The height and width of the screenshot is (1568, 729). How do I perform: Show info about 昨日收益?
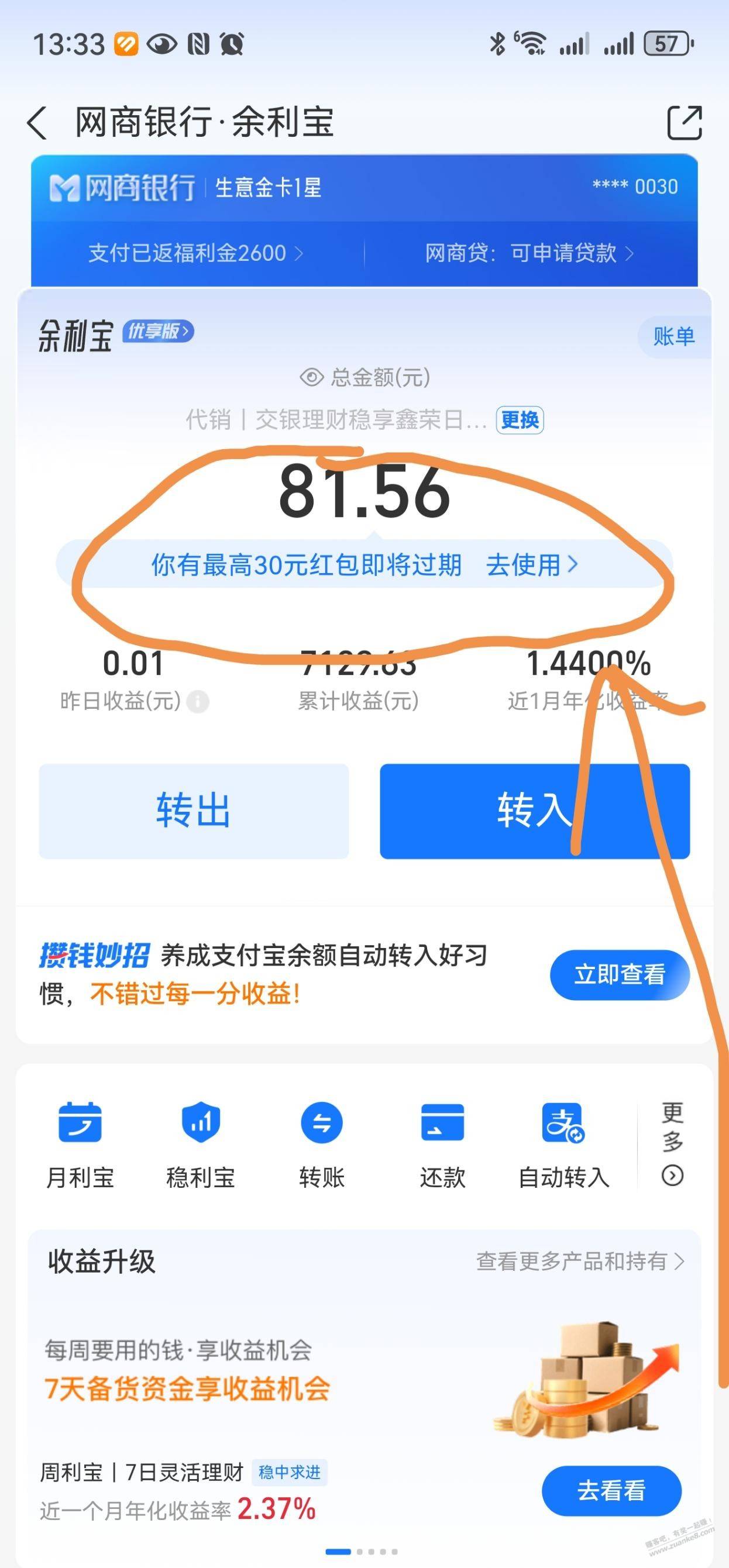[x=198, y=702]
